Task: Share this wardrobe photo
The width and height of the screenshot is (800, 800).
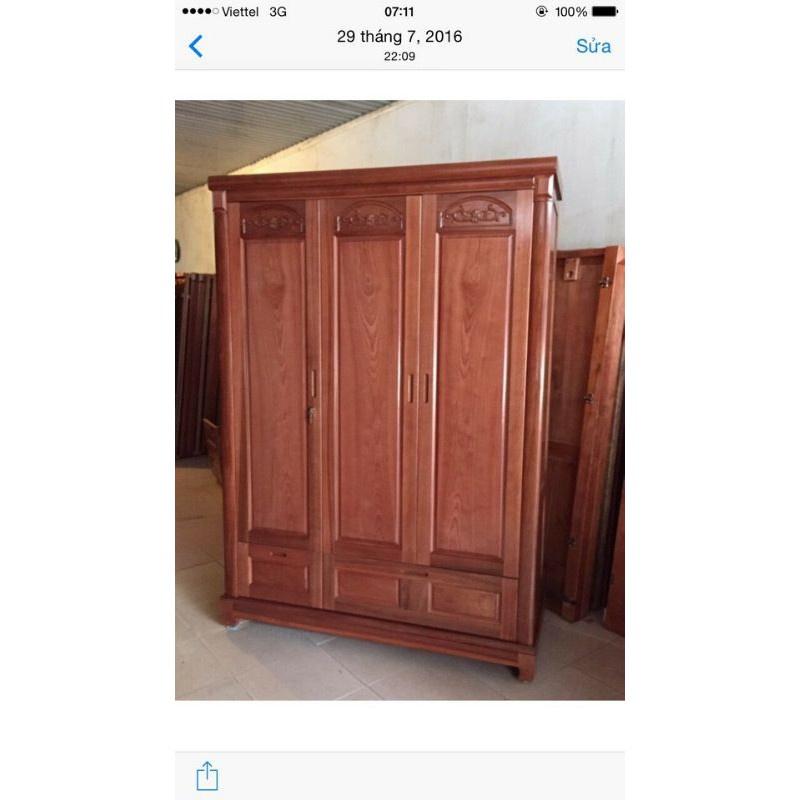Action: (x=207, y=776)
